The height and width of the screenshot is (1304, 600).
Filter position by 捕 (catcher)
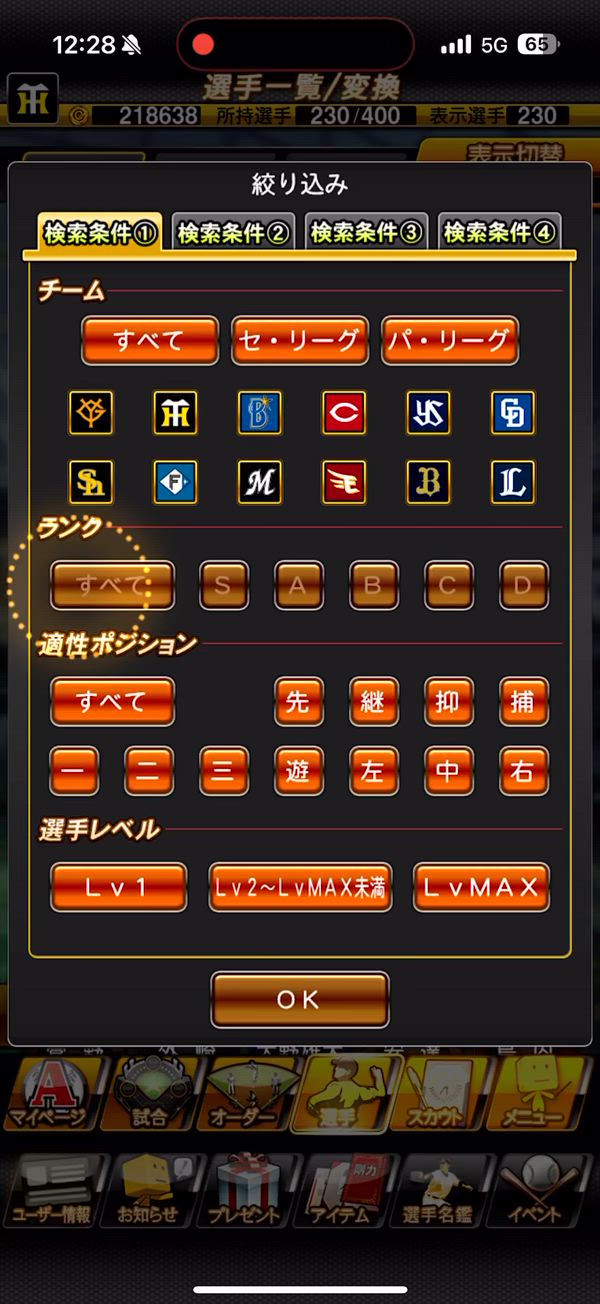pyautogui.click(x=523, y=701)
